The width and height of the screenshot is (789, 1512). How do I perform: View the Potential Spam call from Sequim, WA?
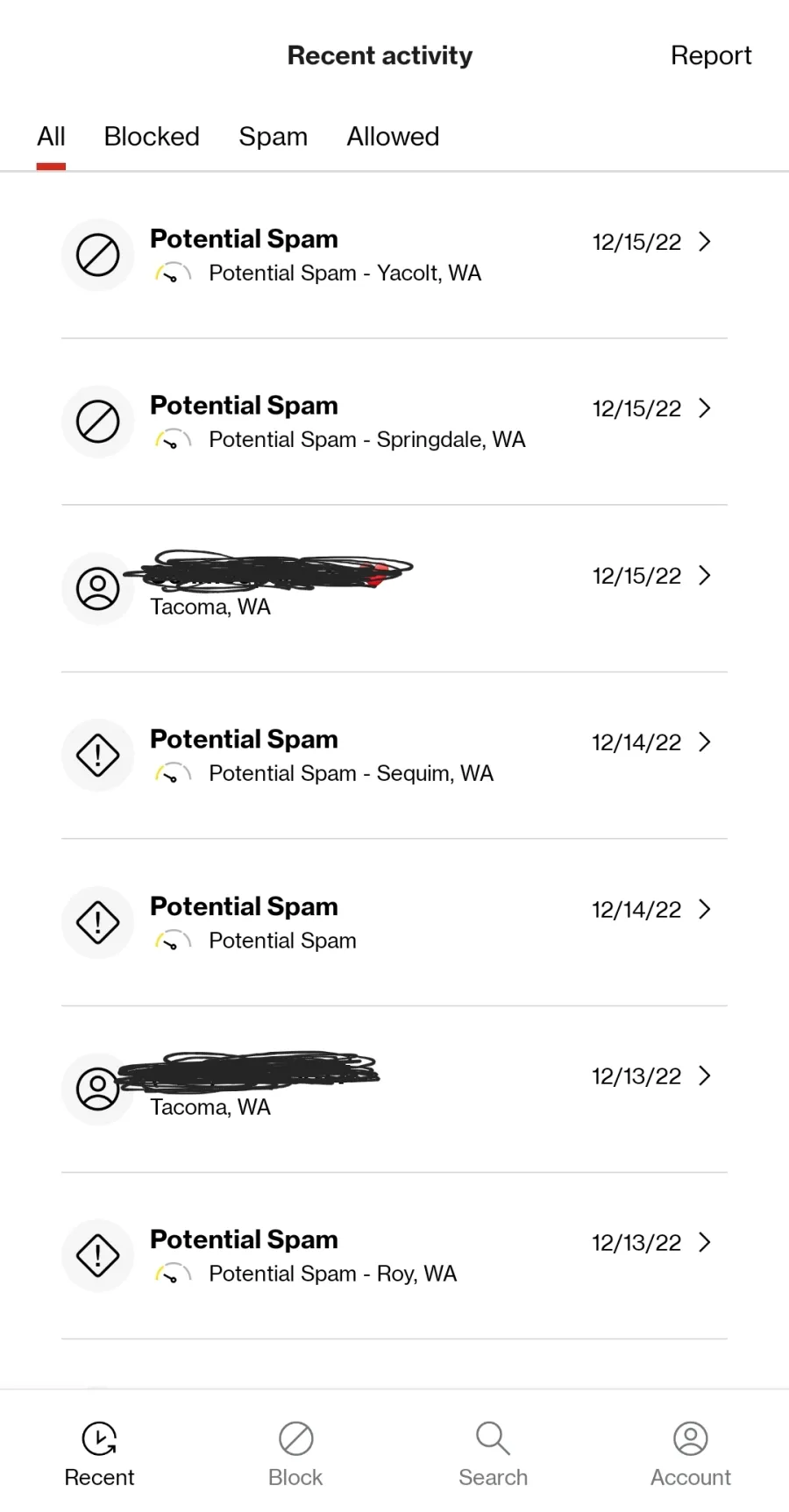394,756
